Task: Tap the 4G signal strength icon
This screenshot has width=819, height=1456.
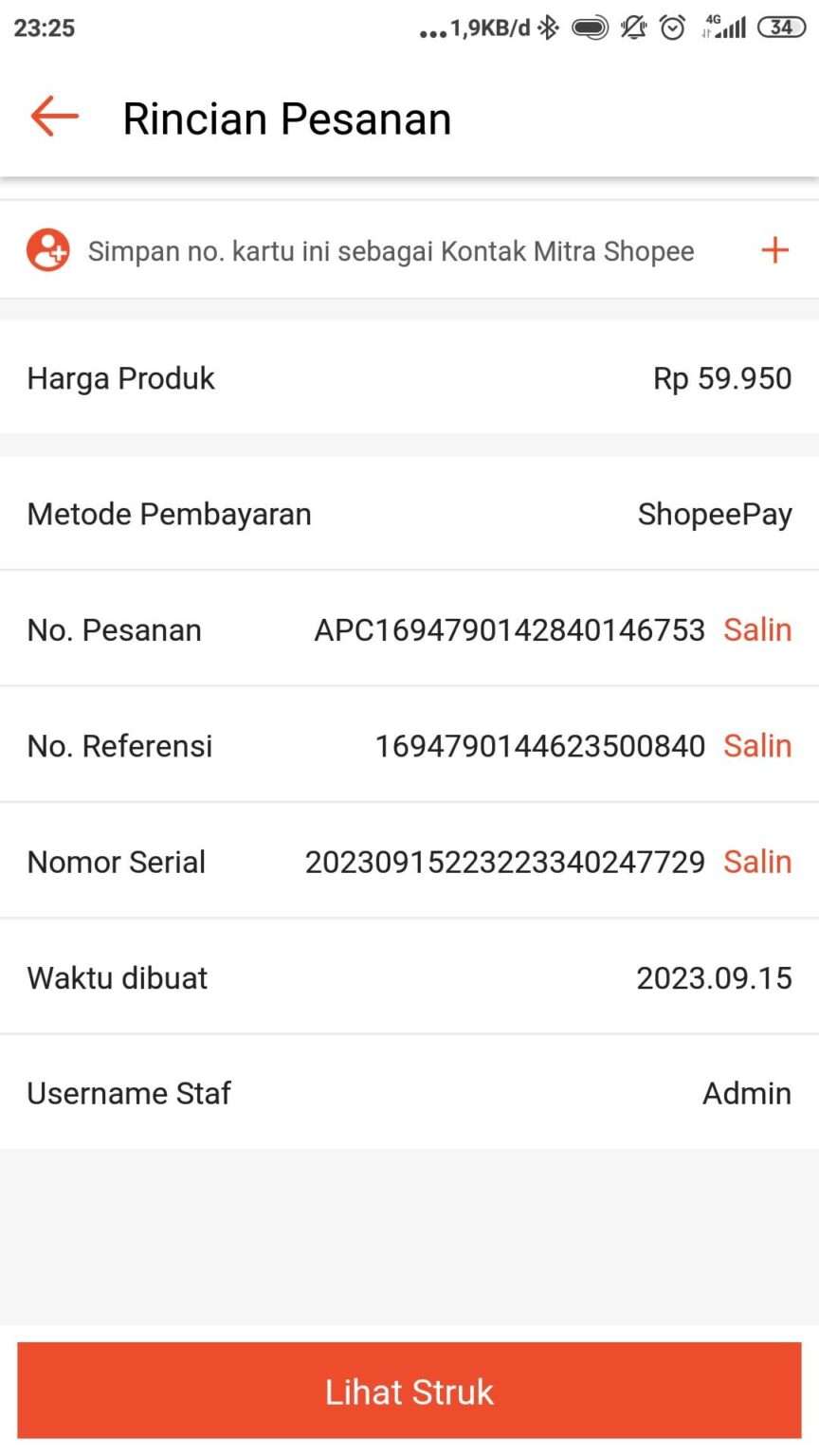Action: [725, 27]
